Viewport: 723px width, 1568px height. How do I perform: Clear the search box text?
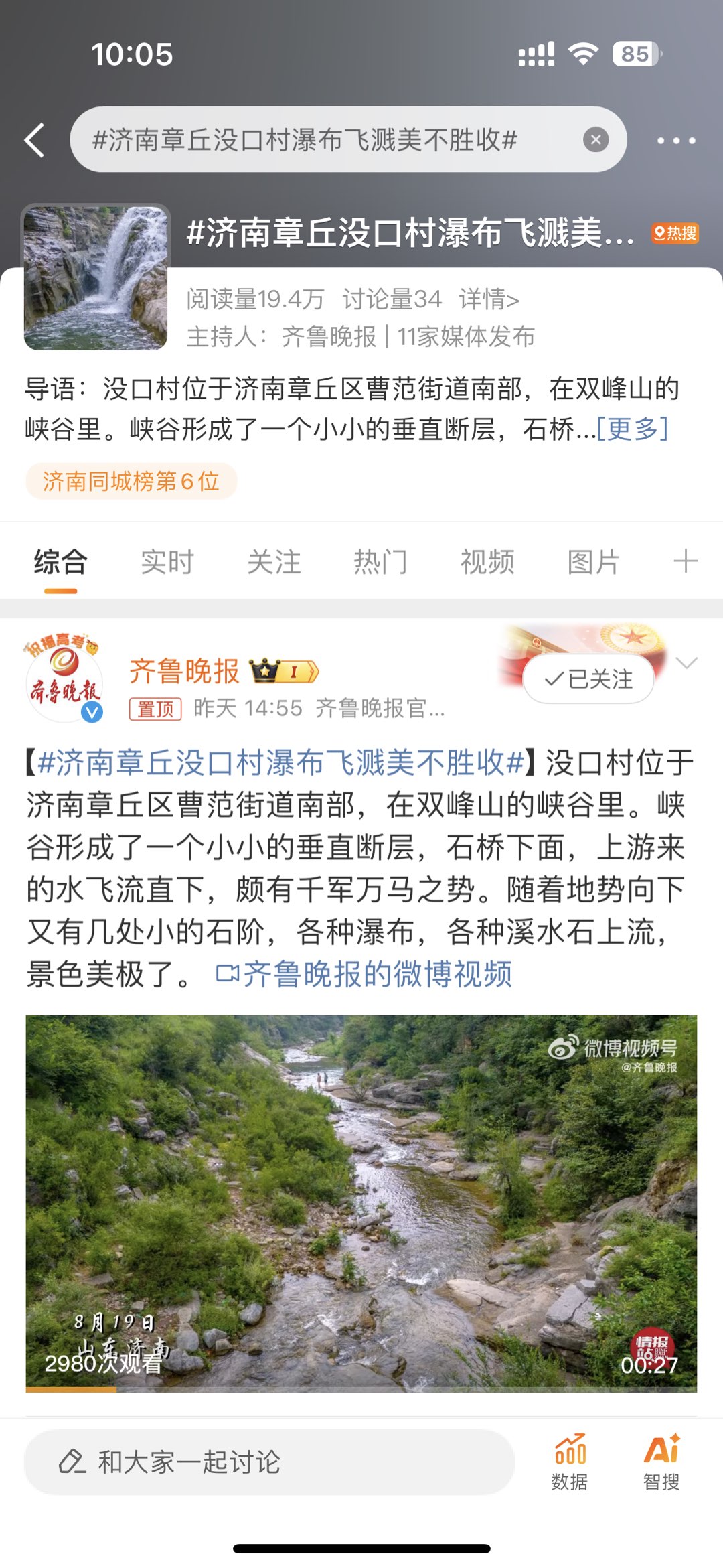point(595,139)
